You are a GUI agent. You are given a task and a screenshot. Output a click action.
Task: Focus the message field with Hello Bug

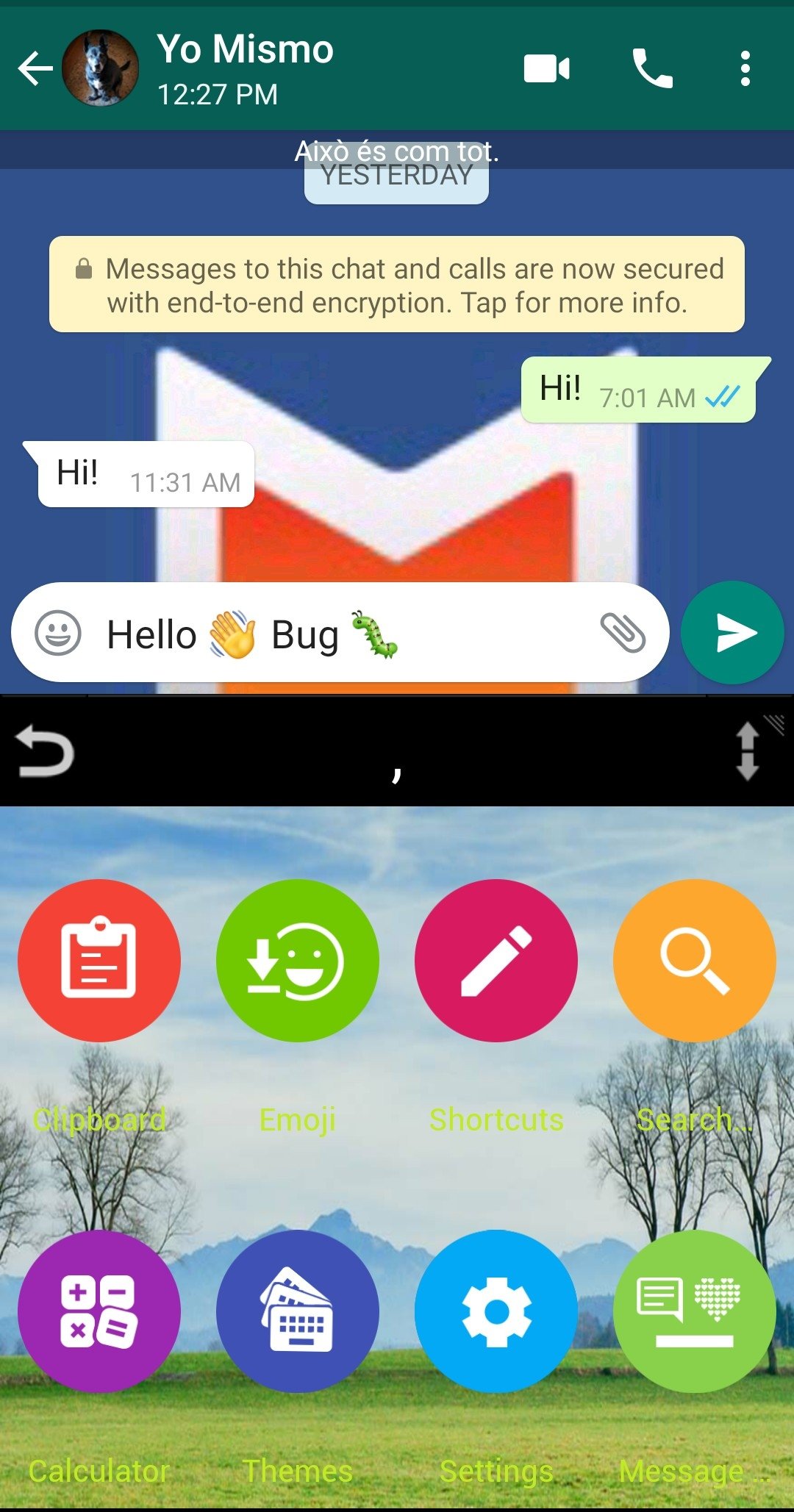338,634
